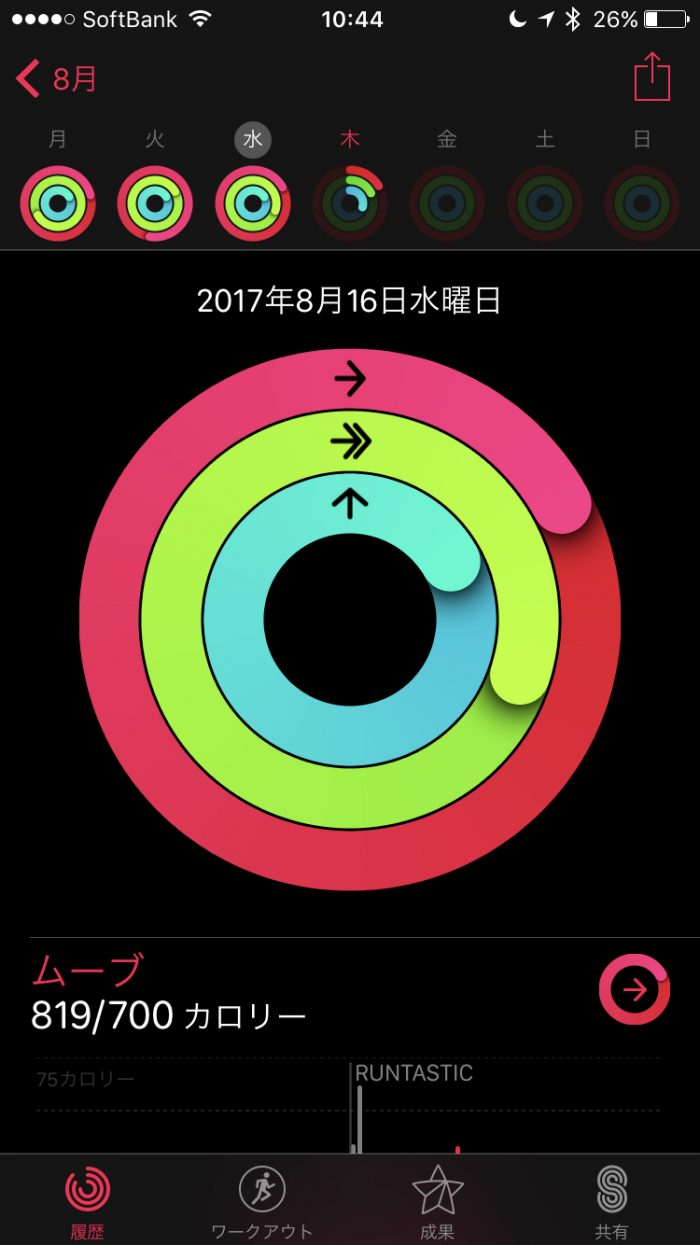The width and height of the screenshot is (700, 1245).
Task: Select Saturday (土) activity rings
Action: point(545,203)
